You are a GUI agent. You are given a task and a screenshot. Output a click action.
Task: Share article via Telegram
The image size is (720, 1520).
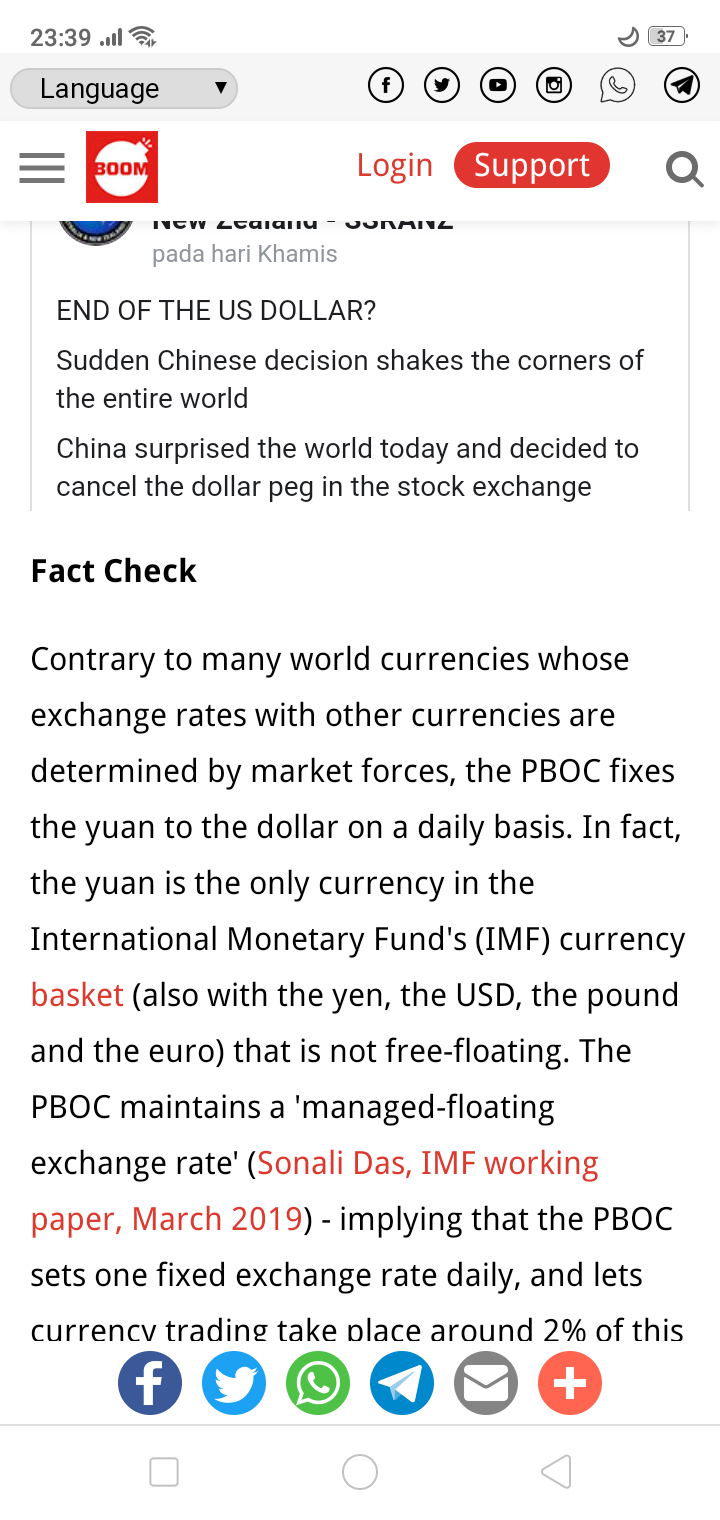(x=402, y=1384)
